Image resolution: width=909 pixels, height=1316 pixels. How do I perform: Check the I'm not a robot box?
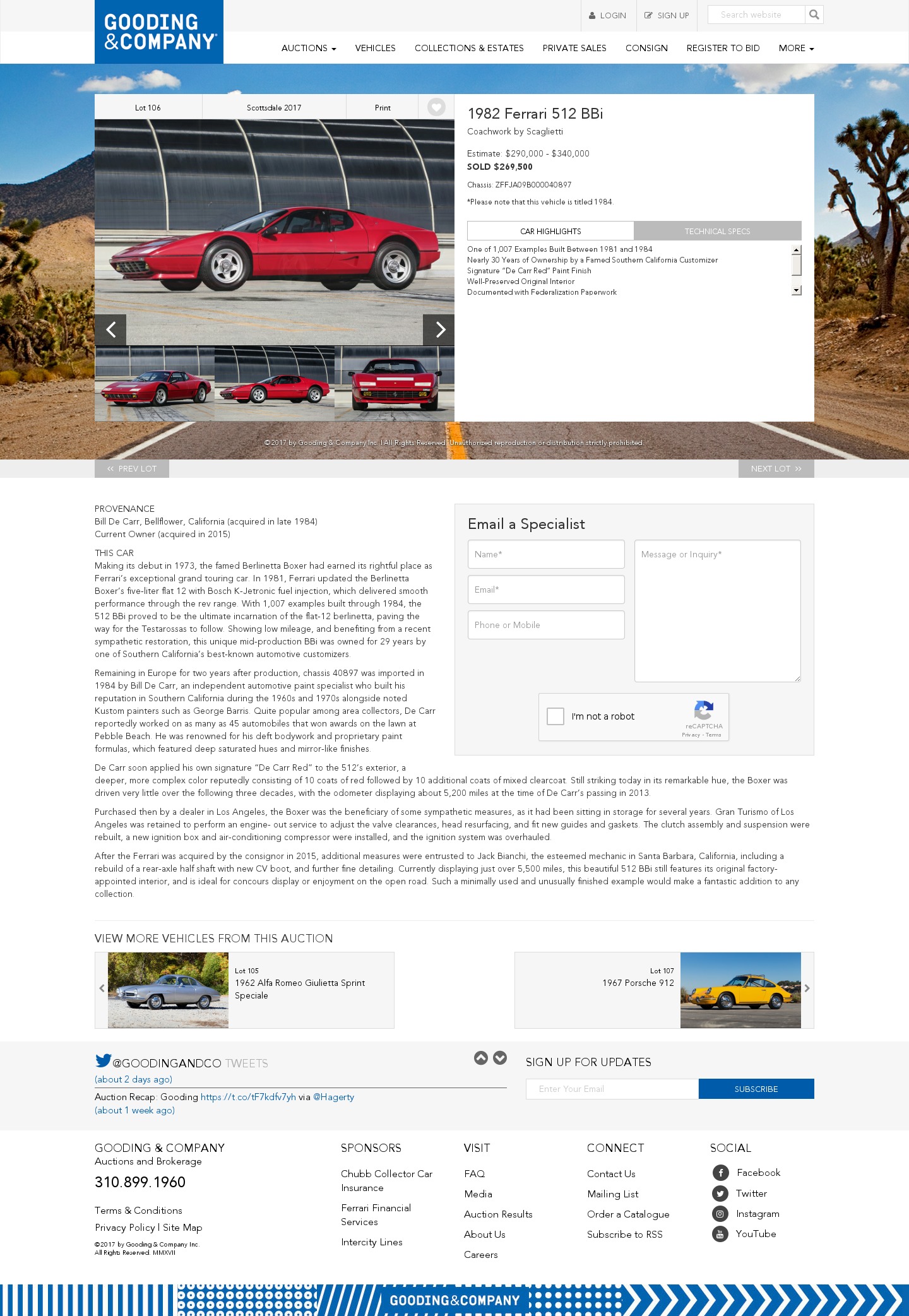click(x=555, y=716)
